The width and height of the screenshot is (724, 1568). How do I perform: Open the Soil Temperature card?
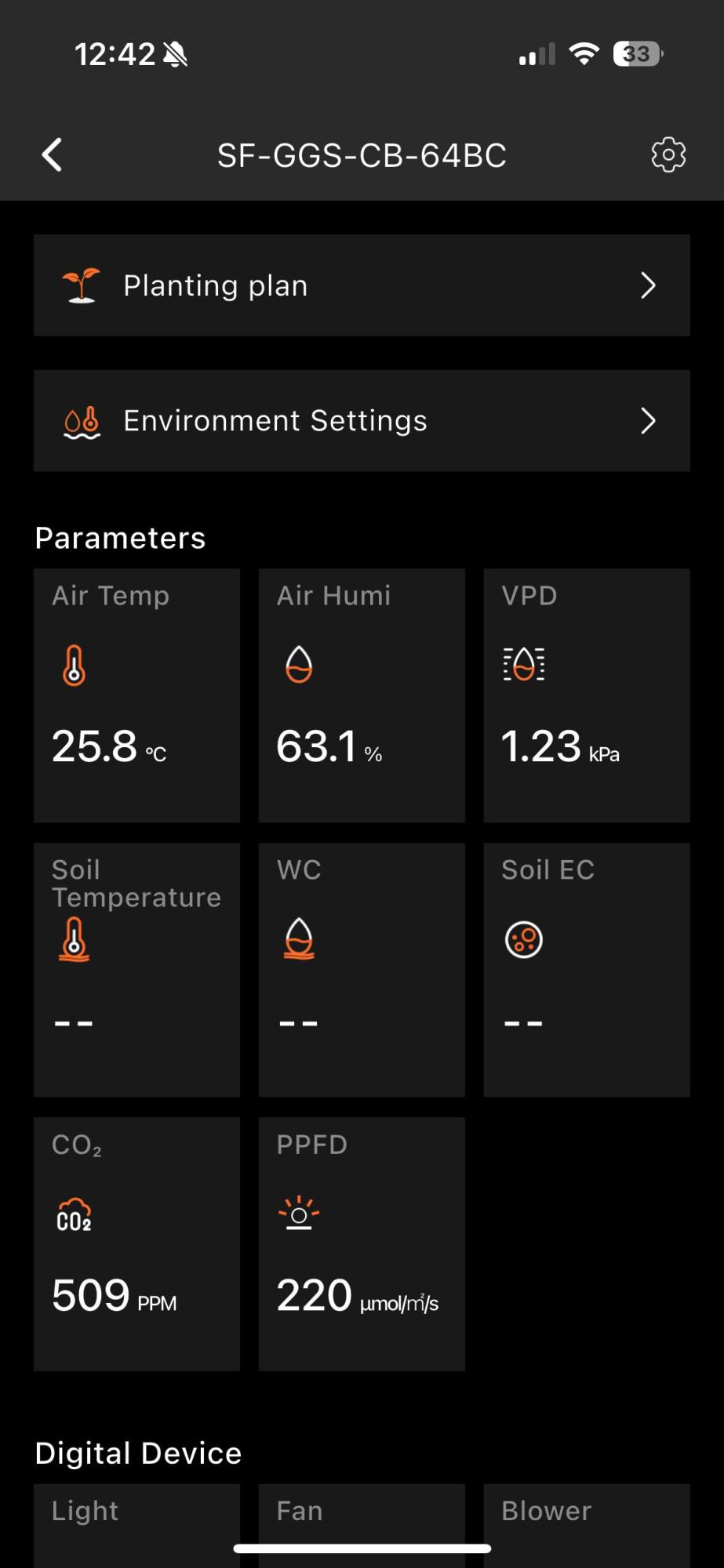point(136,970)
